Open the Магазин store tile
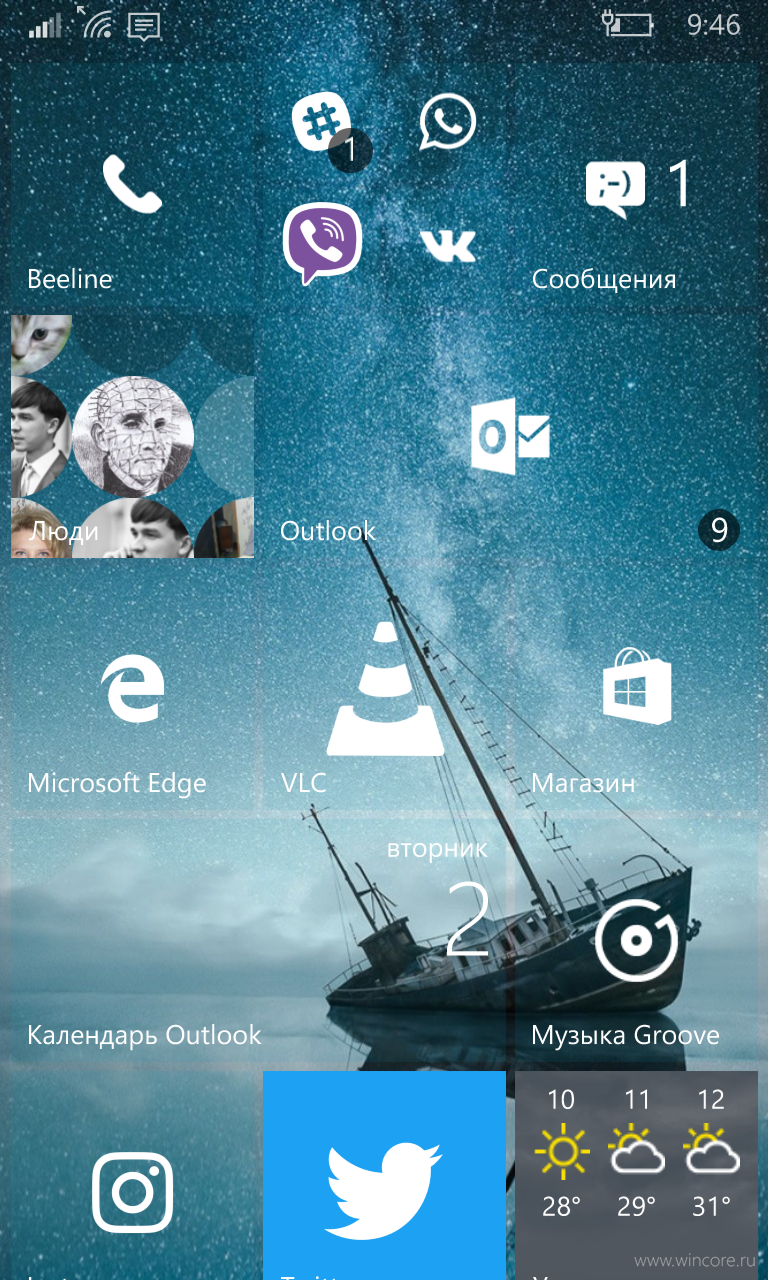768x1280 pixels. (636, 688)
